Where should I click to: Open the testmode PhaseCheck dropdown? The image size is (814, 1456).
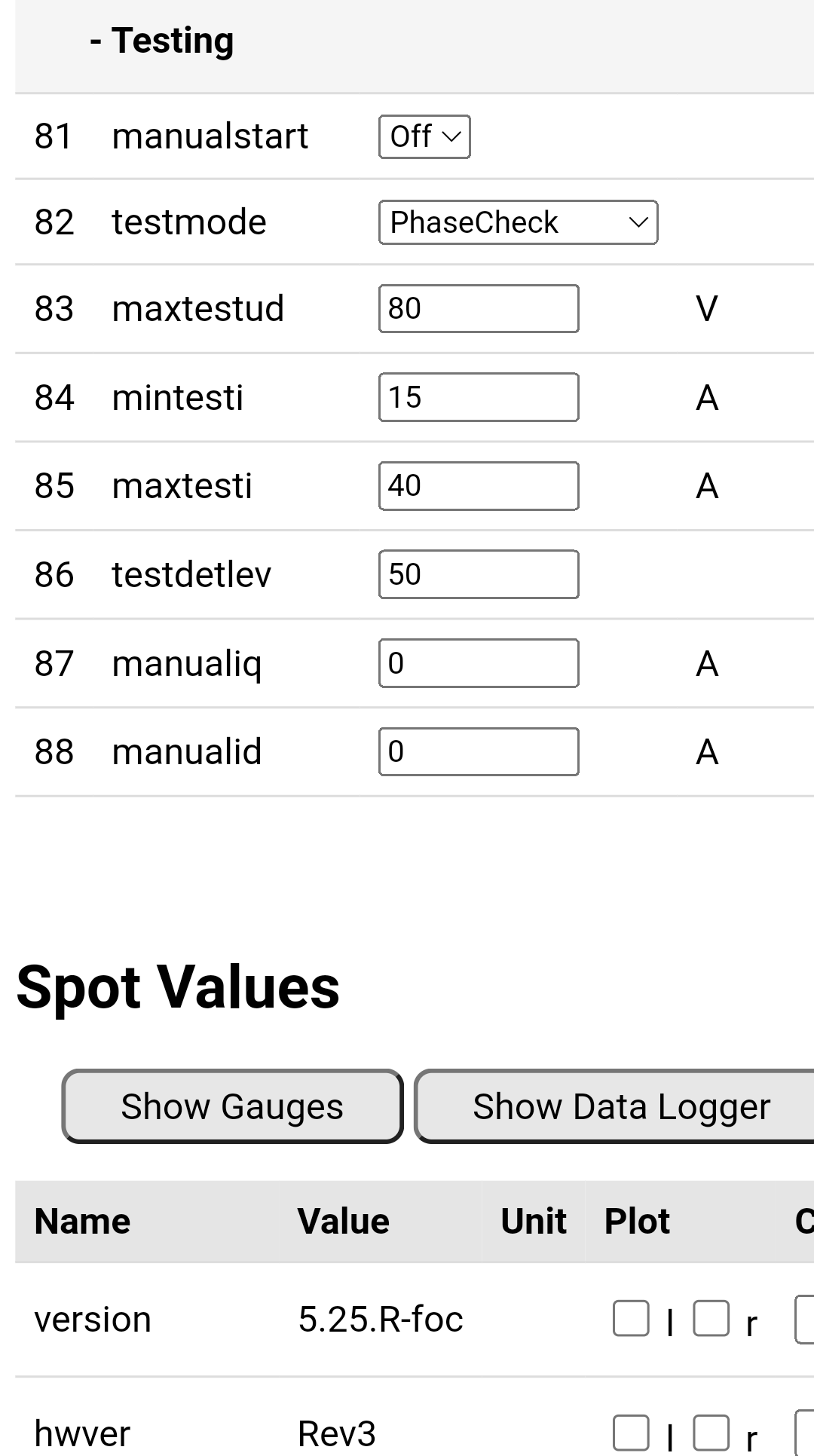click(518, 222)
